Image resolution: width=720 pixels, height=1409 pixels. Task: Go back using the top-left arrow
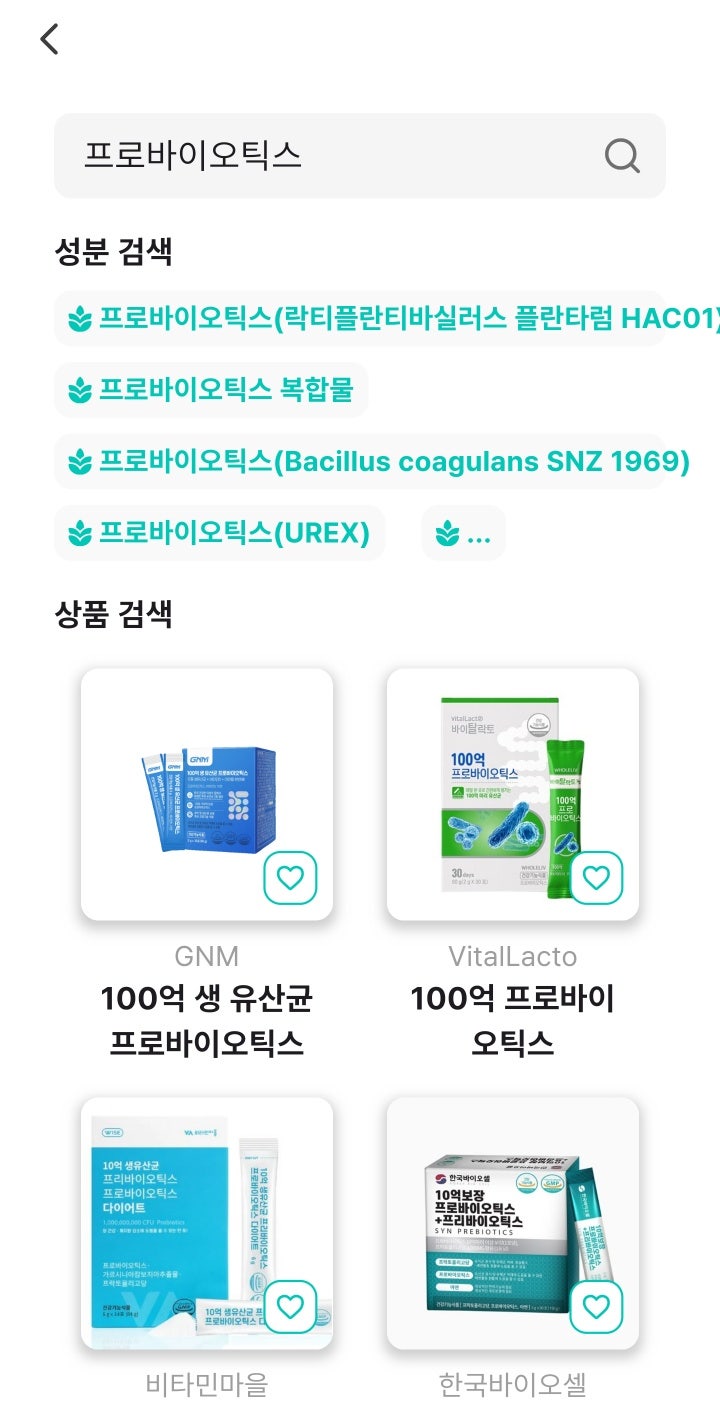coord(49,39)
